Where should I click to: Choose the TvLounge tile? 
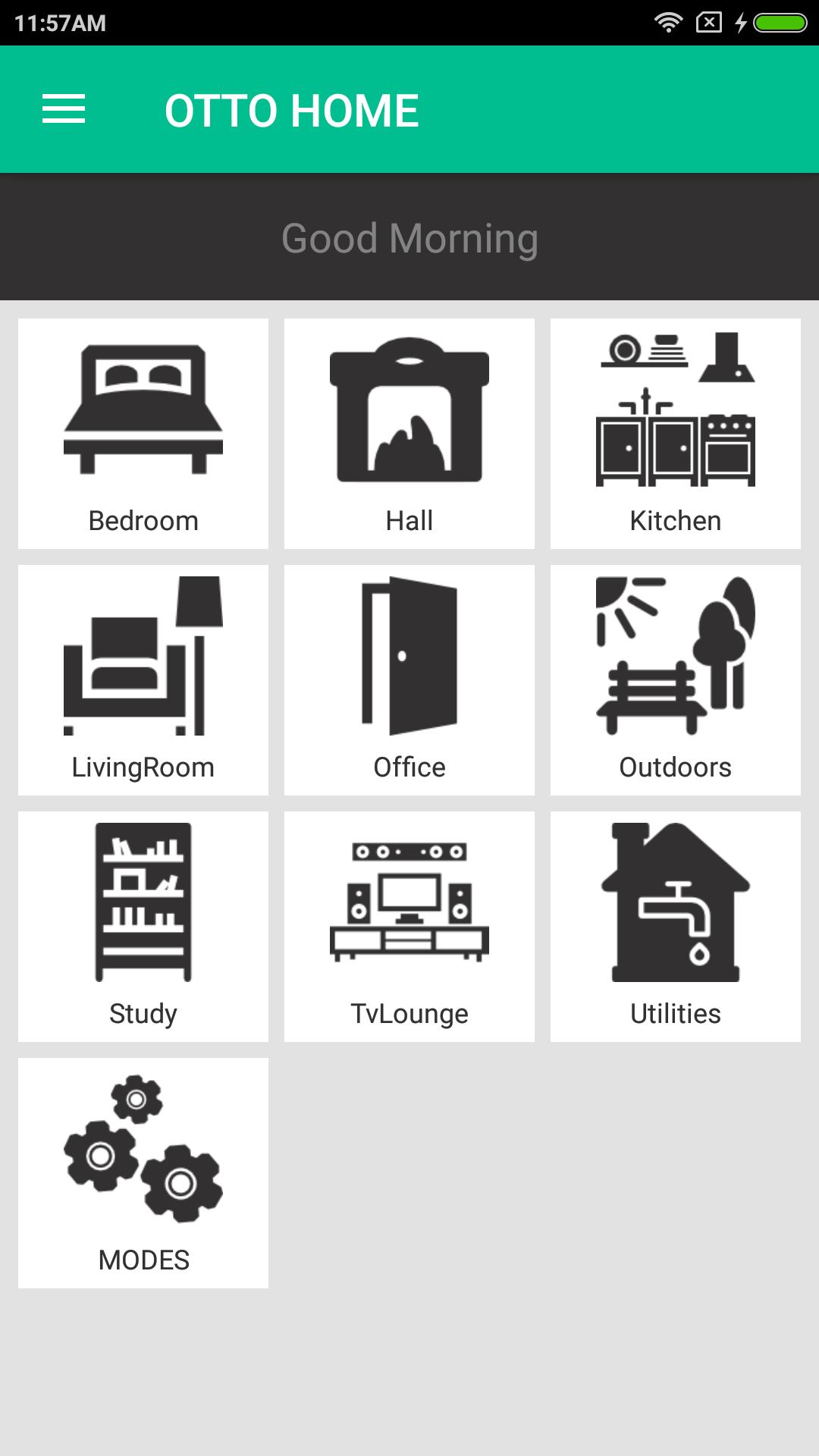[409, 927]
